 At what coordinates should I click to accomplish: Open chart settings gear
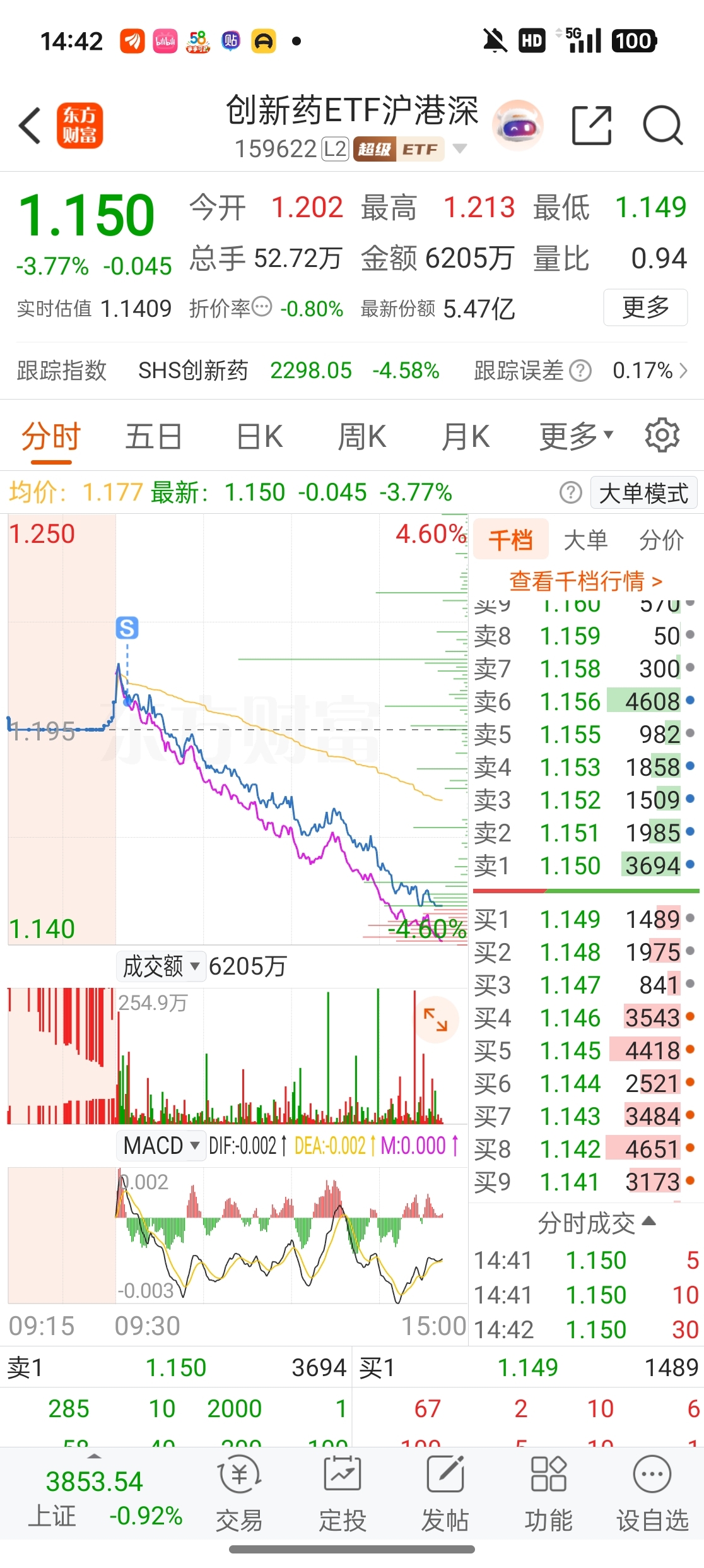[x=662, y=436]
